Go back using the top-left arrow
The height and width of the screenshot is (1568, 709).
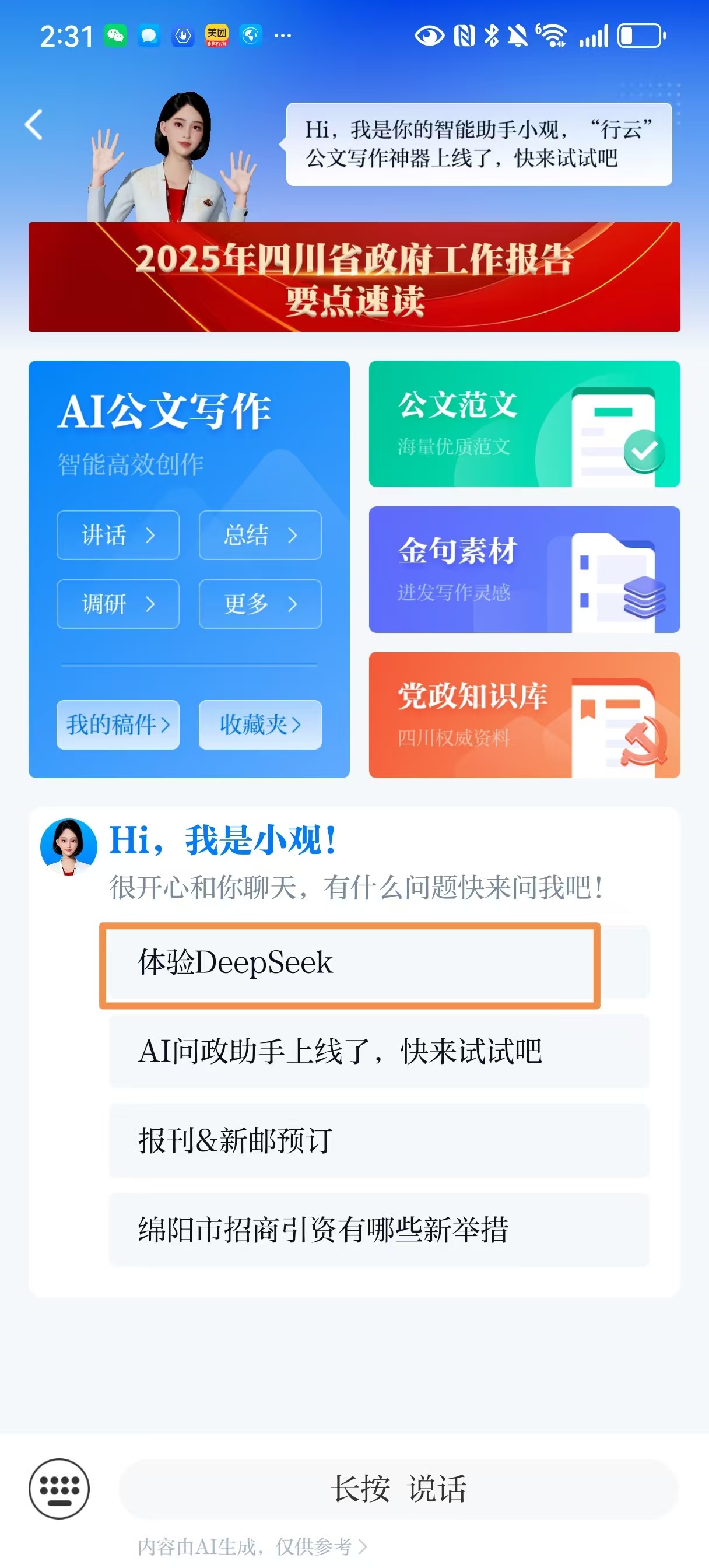point(34,125)
